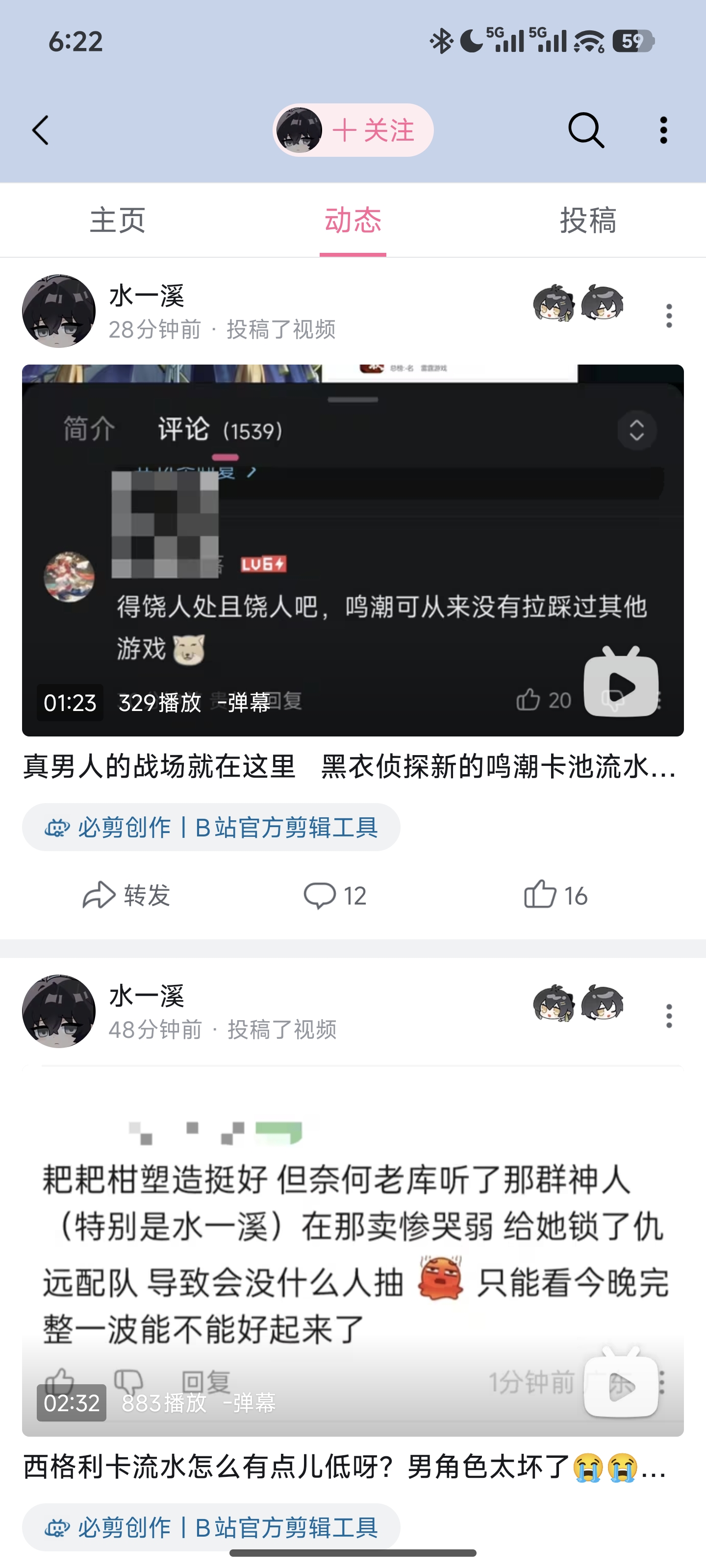
Task: Select the 动态 tab
Action: [353, 220]
